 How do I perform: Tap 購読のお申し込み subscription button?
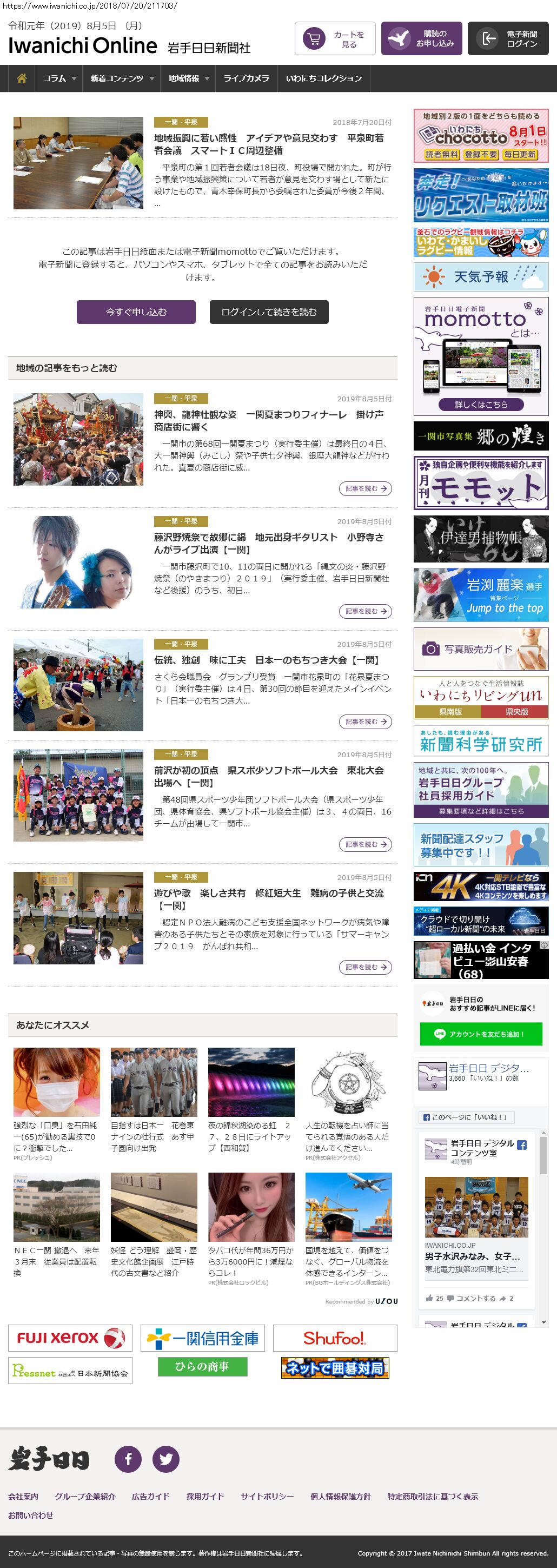click(x=421, y=39)
